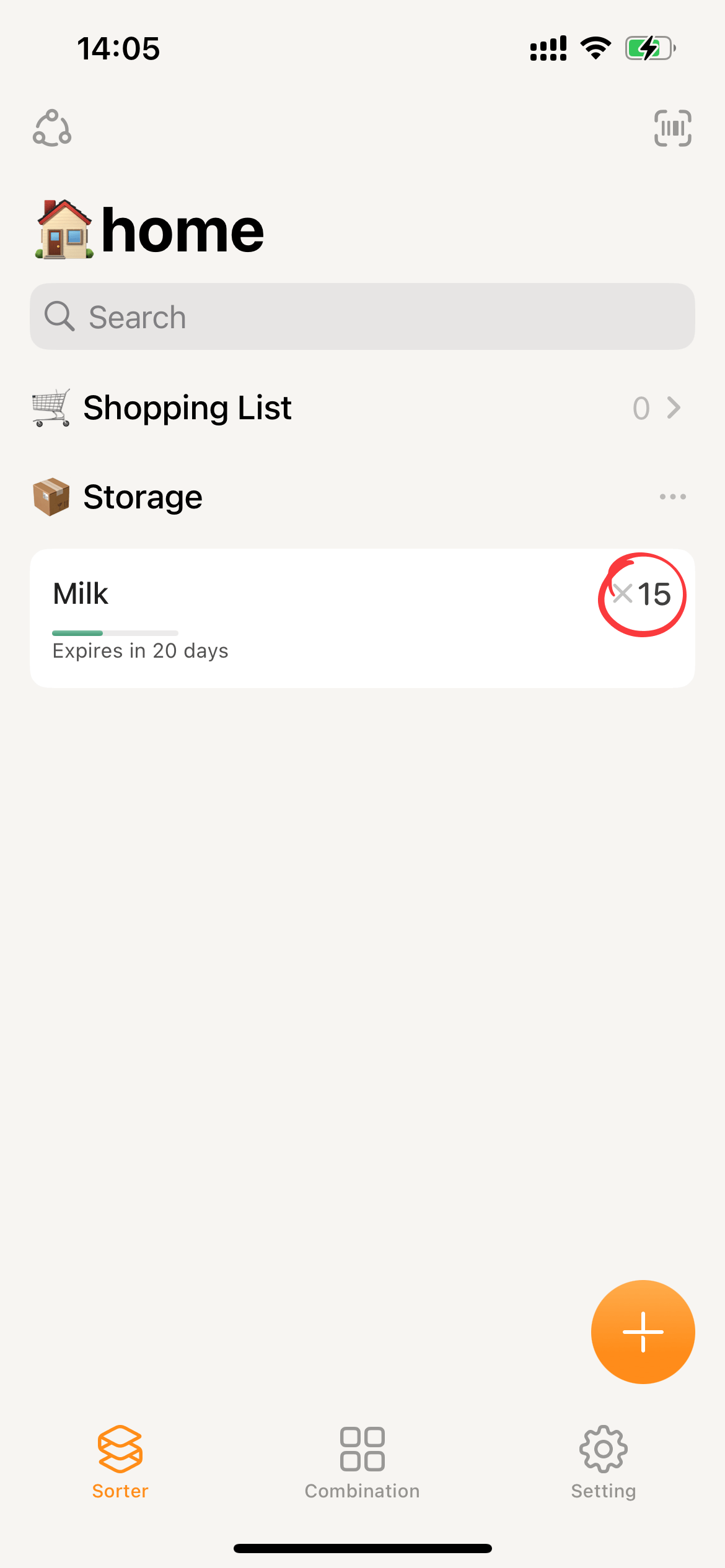Open the barcode scanner
The width and height of the screenshot is (725, 1568).
(672, 128)
